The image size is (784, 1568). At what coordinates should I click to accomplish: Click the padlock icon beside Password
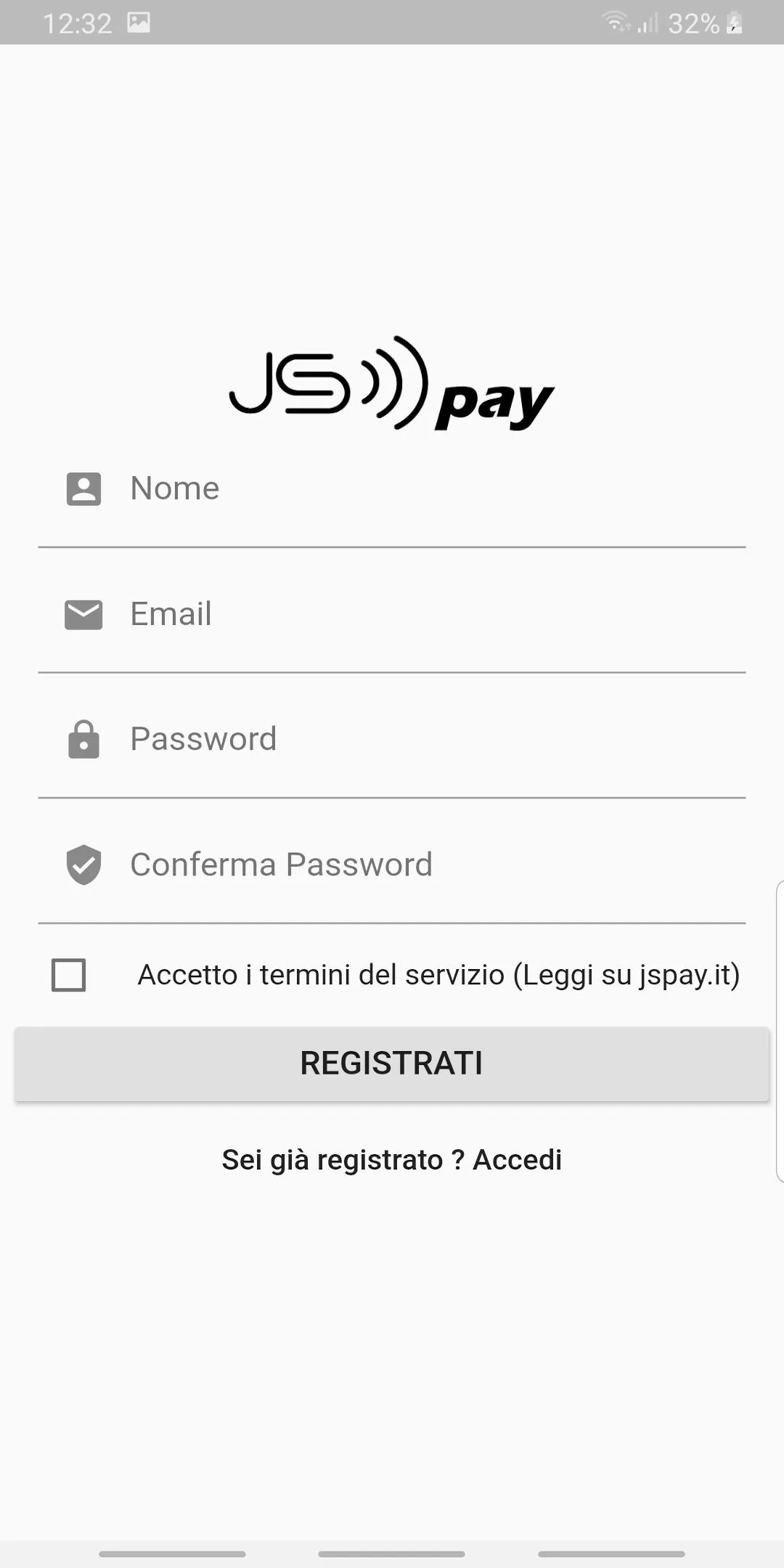[x=83, y=740]
